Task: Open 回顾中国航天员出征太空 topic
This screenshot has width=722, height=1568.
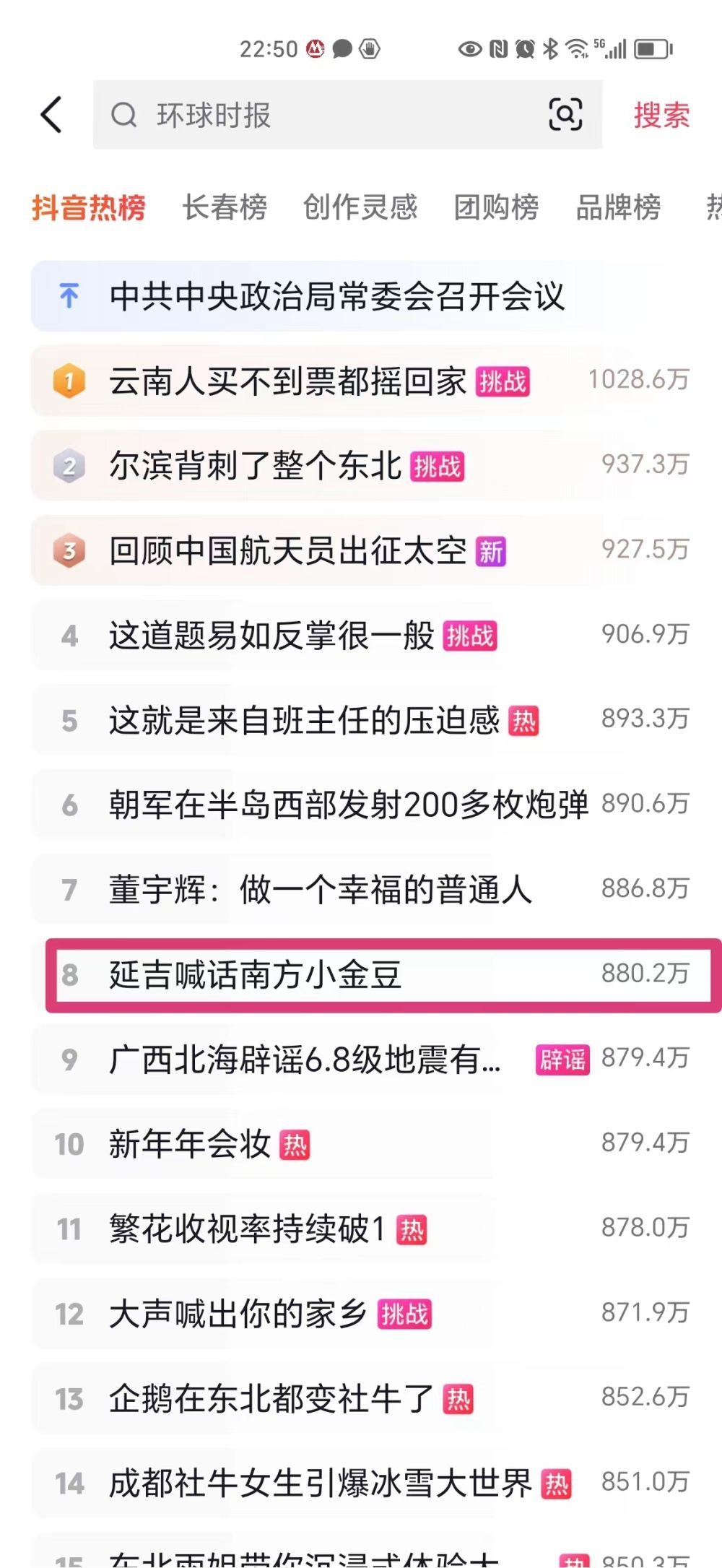Action: pos(289,551)
